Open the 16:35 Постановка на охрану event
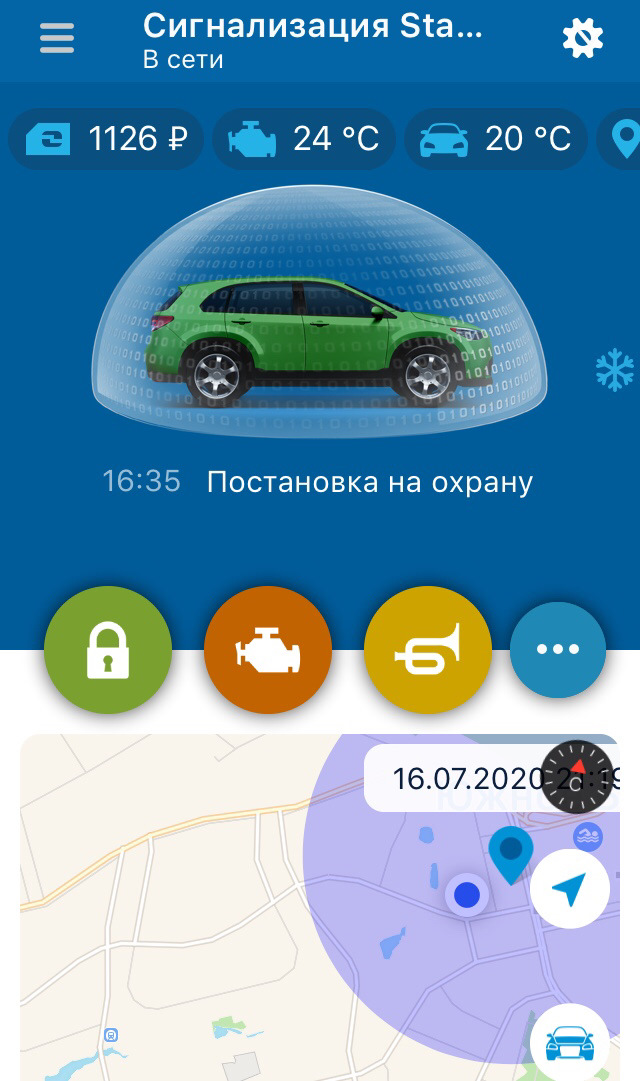This screenshot has height=1081, width=640. point(318,482)
